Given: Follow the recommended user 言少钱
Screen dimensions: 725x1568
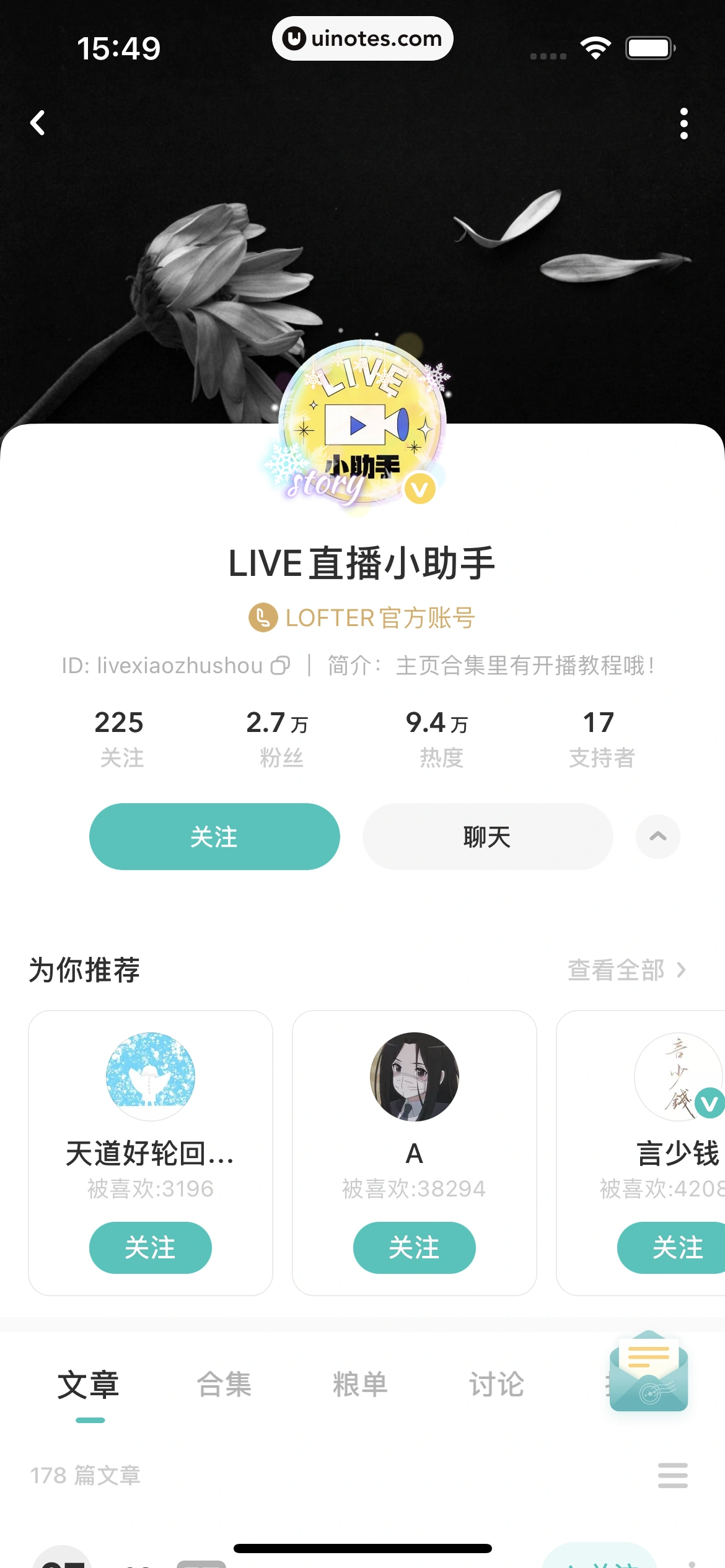Looking at the screenshot, I should coord(678,1248).
